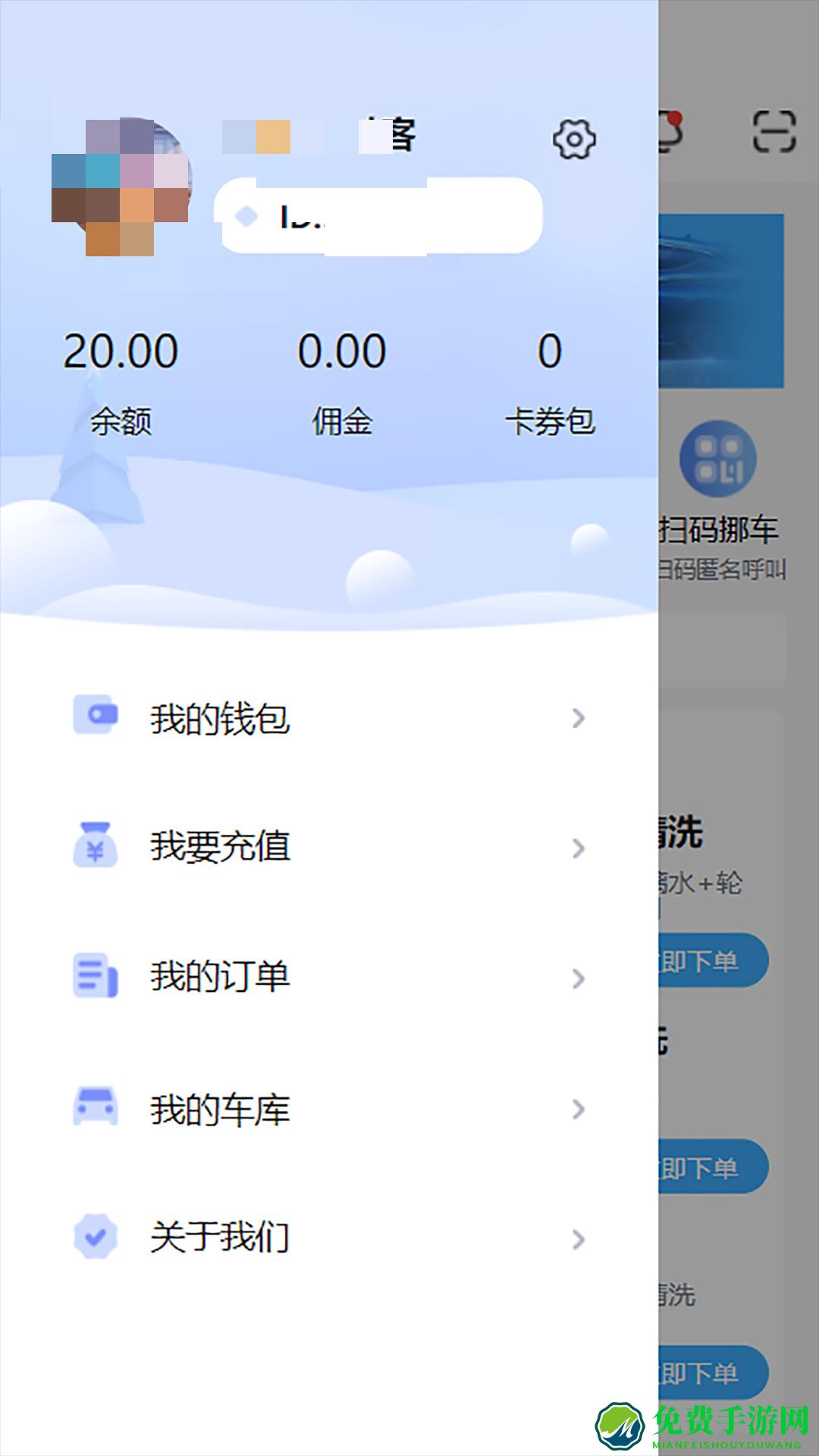Choose 我要充值 from the drawer menu
Screen dimensions: 819x1456
[221, 848]
